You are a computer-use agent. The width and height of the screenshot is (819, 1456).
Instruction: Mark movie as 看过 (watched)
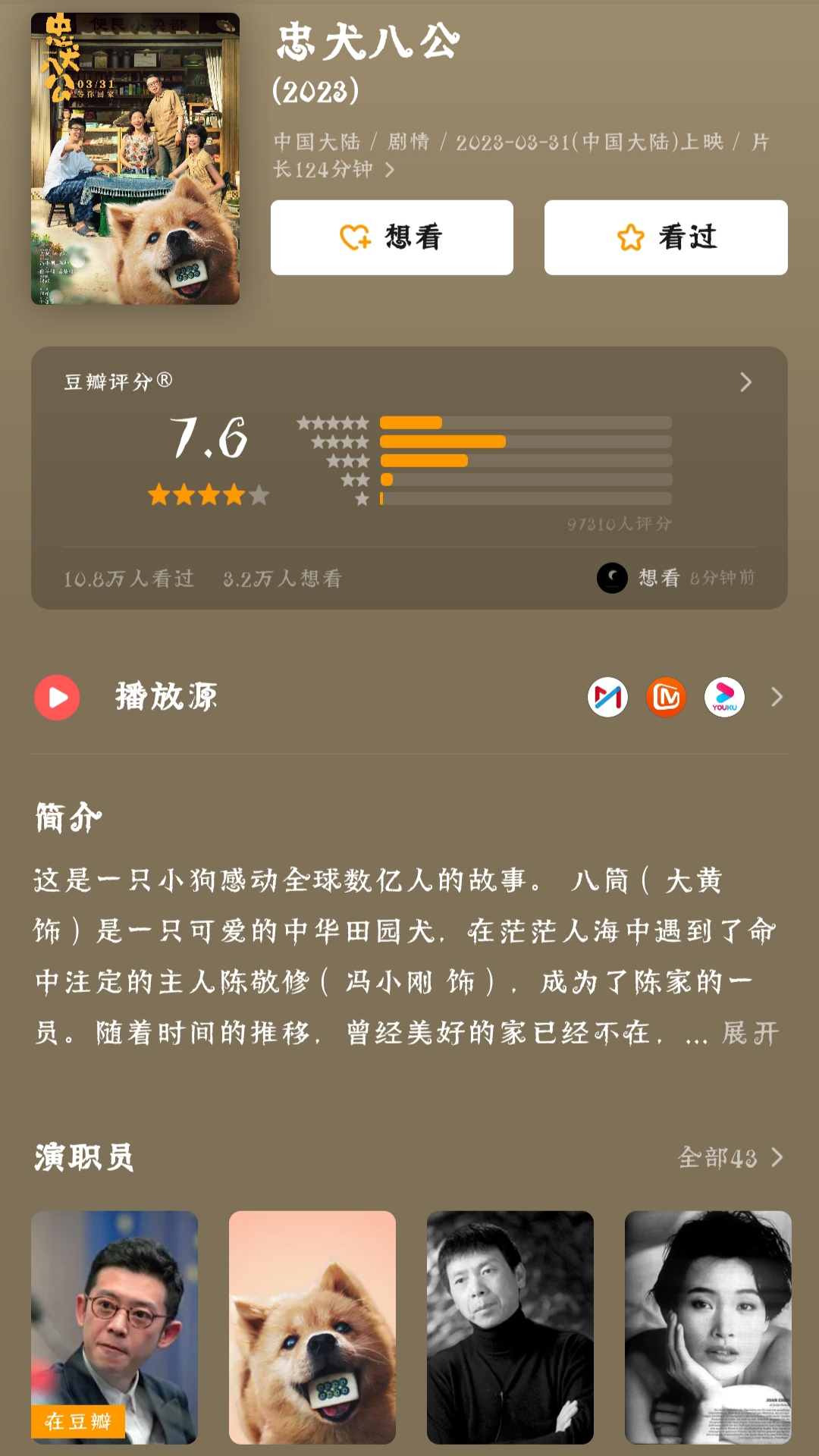666,237
